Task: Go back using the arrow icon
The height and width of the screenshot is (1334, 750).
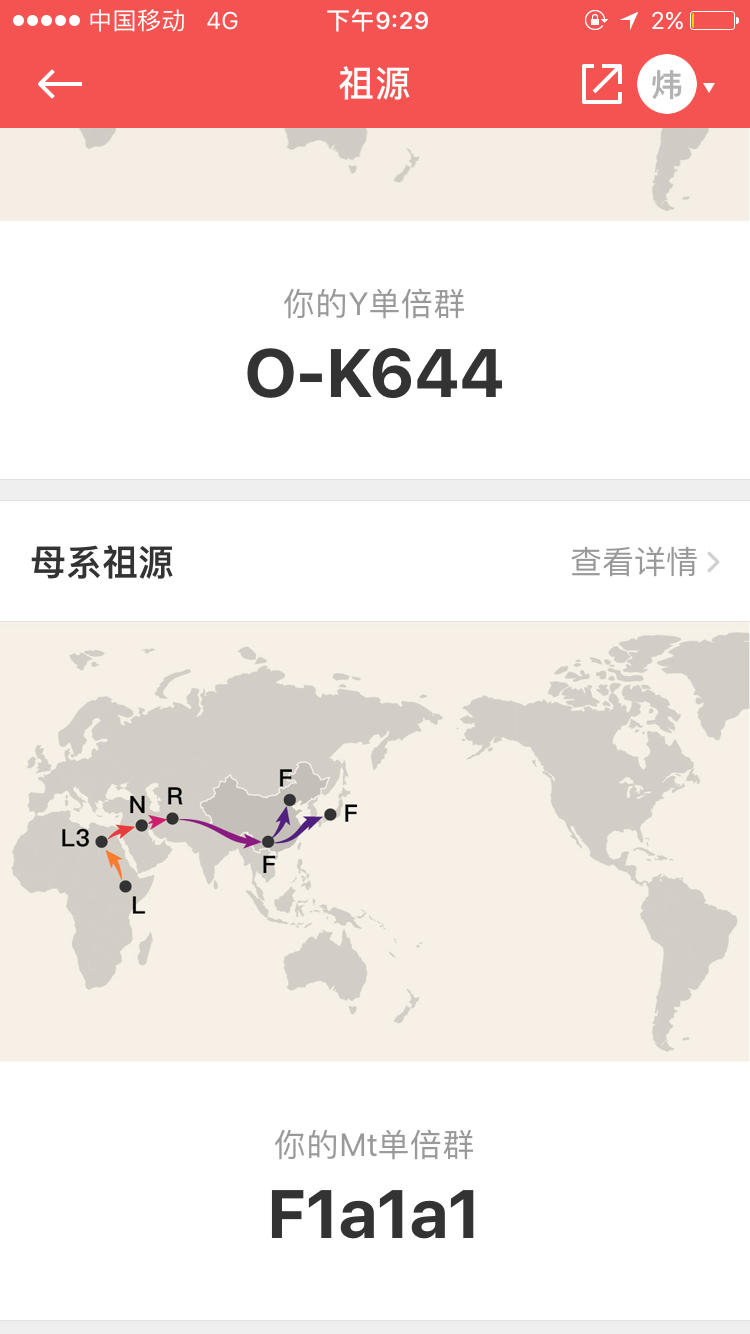Action: 59,84
